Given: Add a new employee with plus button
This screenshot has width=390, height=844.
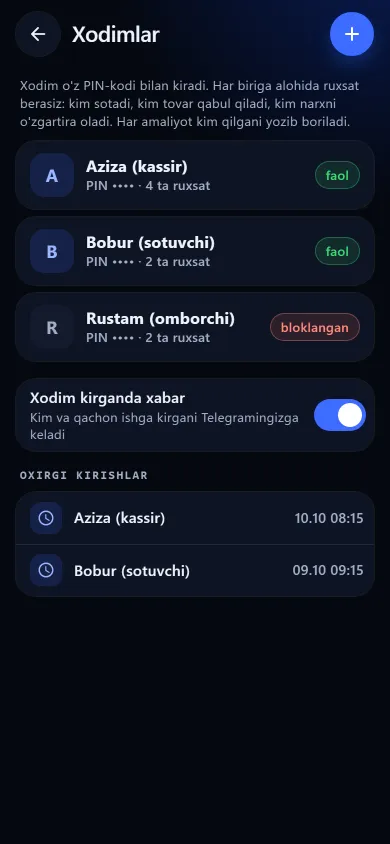Looking at the screenshot, I should [x=352, y=34].
